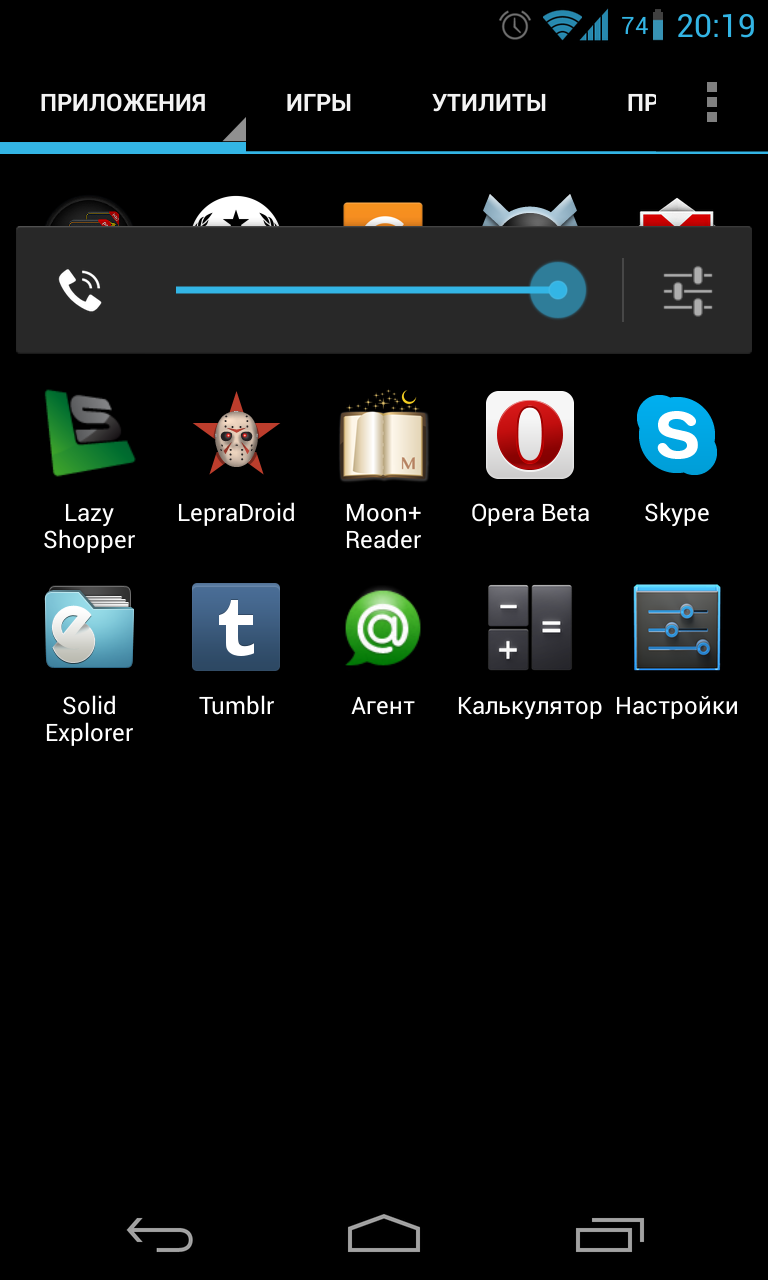Switch to the ИГРЫ tab

(x=319, y=103)
